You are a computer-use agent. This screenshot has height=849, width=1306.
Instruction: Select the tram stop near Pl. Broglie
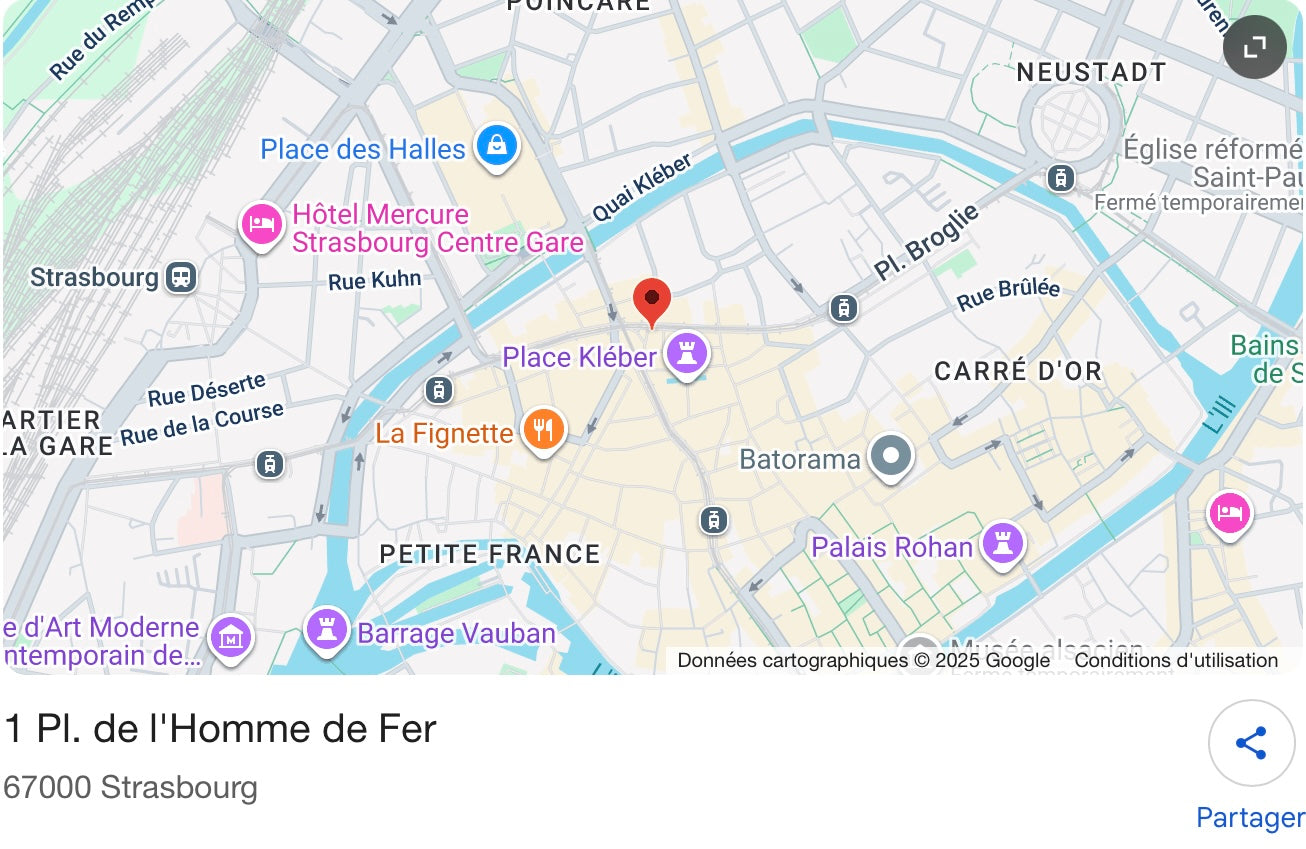pyautogui.click(x=844, y=308)
